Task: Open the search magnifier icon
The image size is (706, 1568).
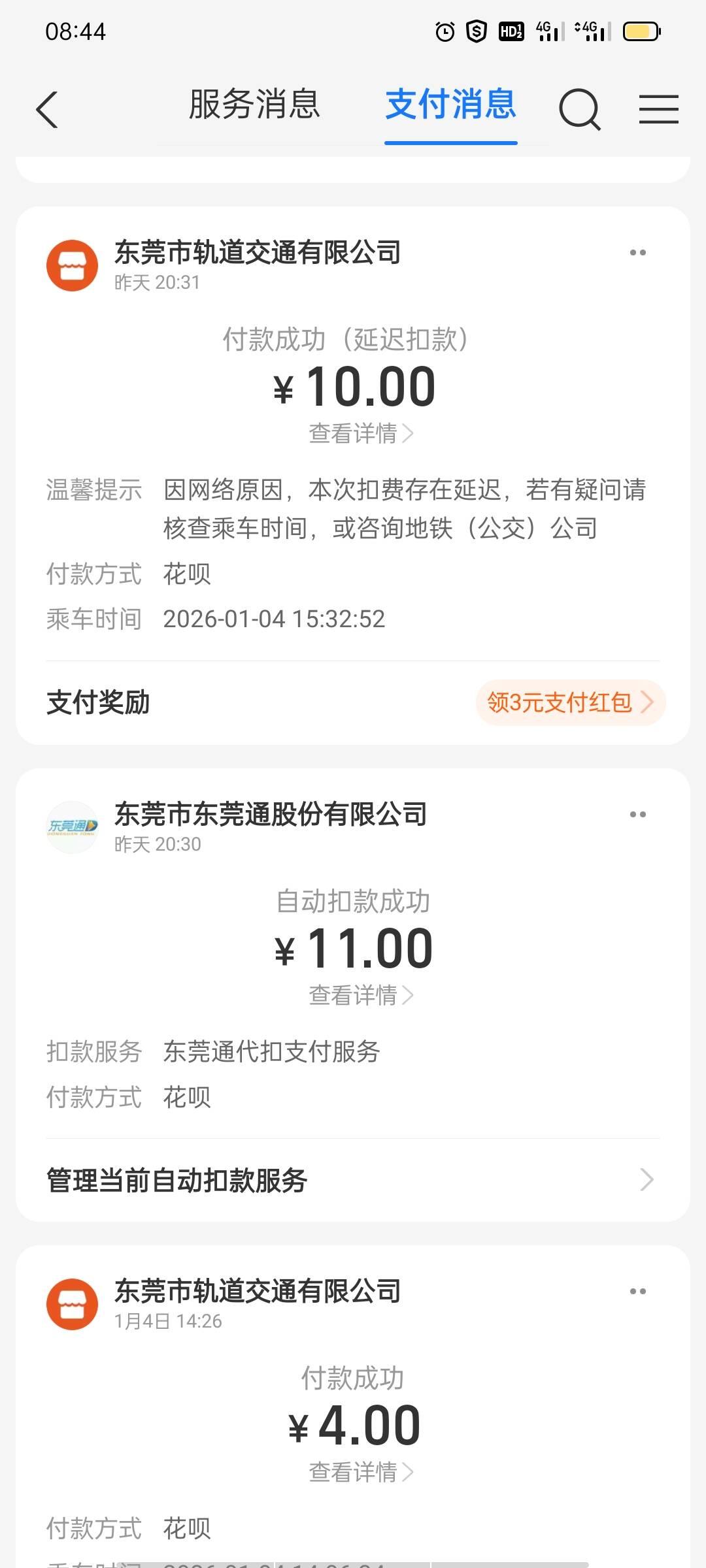Action: pyautogui.click(x=579, y=109)
